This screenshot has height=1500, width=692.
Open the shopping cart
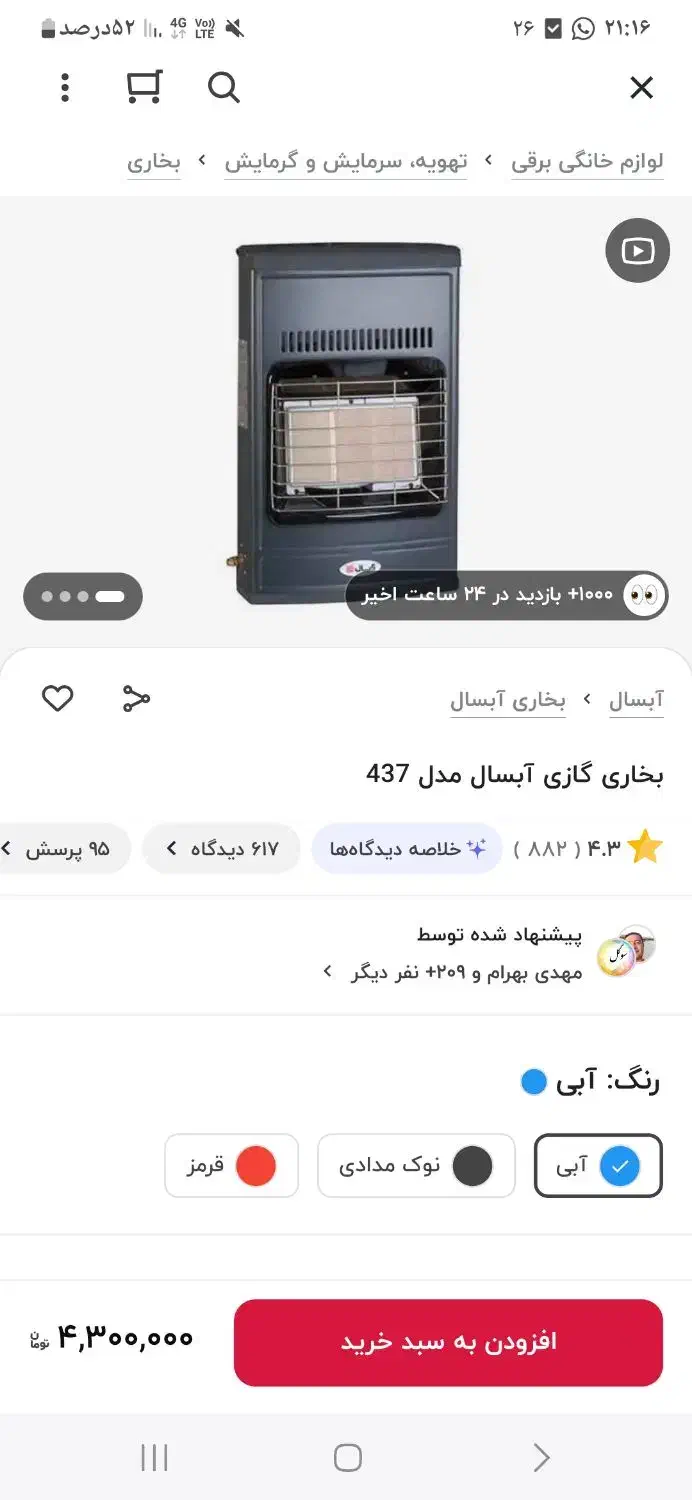point(144,88)
